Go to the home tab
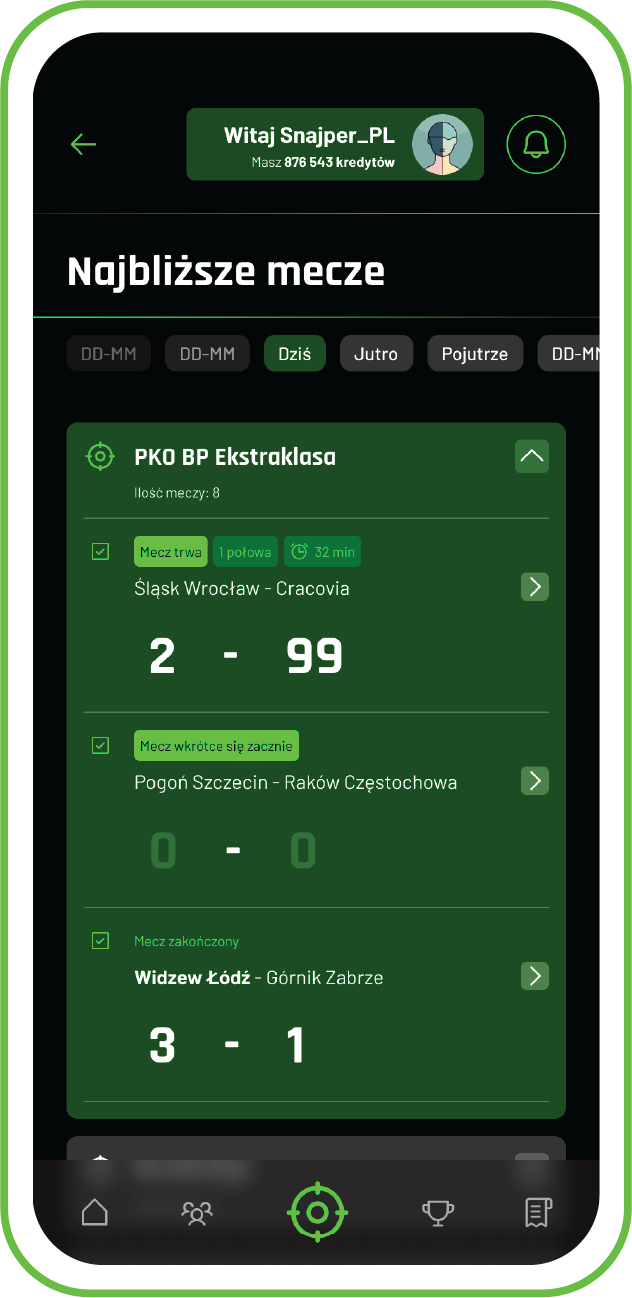This screenshot has height=1298, width=632. coord(94,1213)
